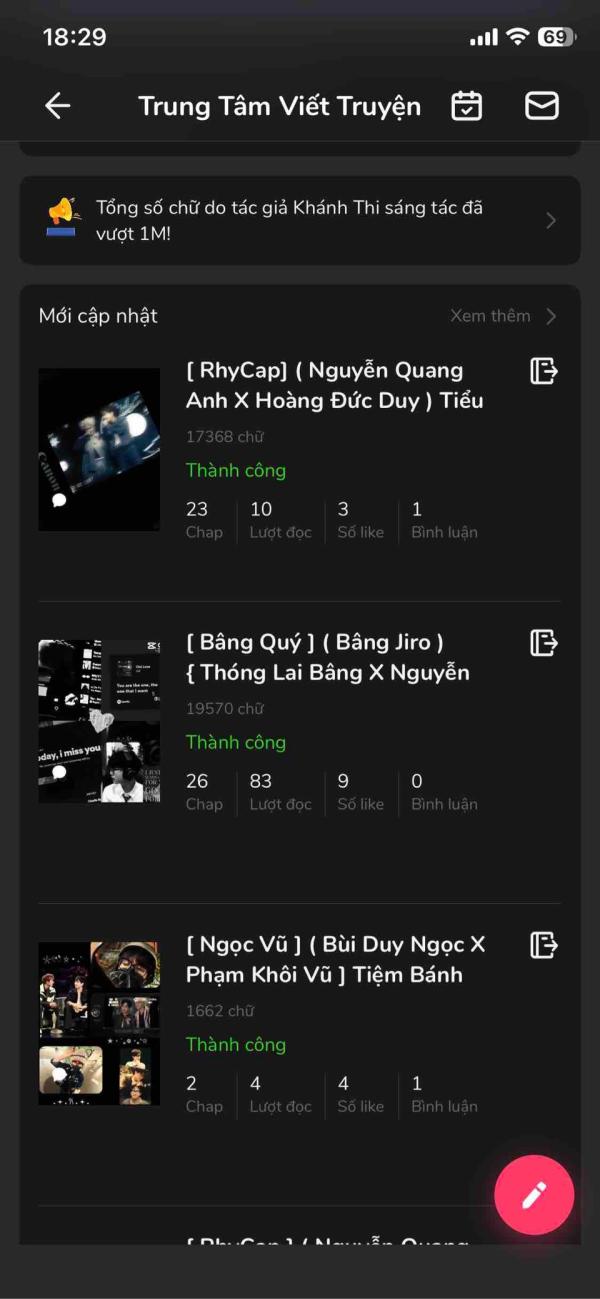Open the Khánh Thi 1M announcement banner
The image size is (600, 1299).
point(300,220)
